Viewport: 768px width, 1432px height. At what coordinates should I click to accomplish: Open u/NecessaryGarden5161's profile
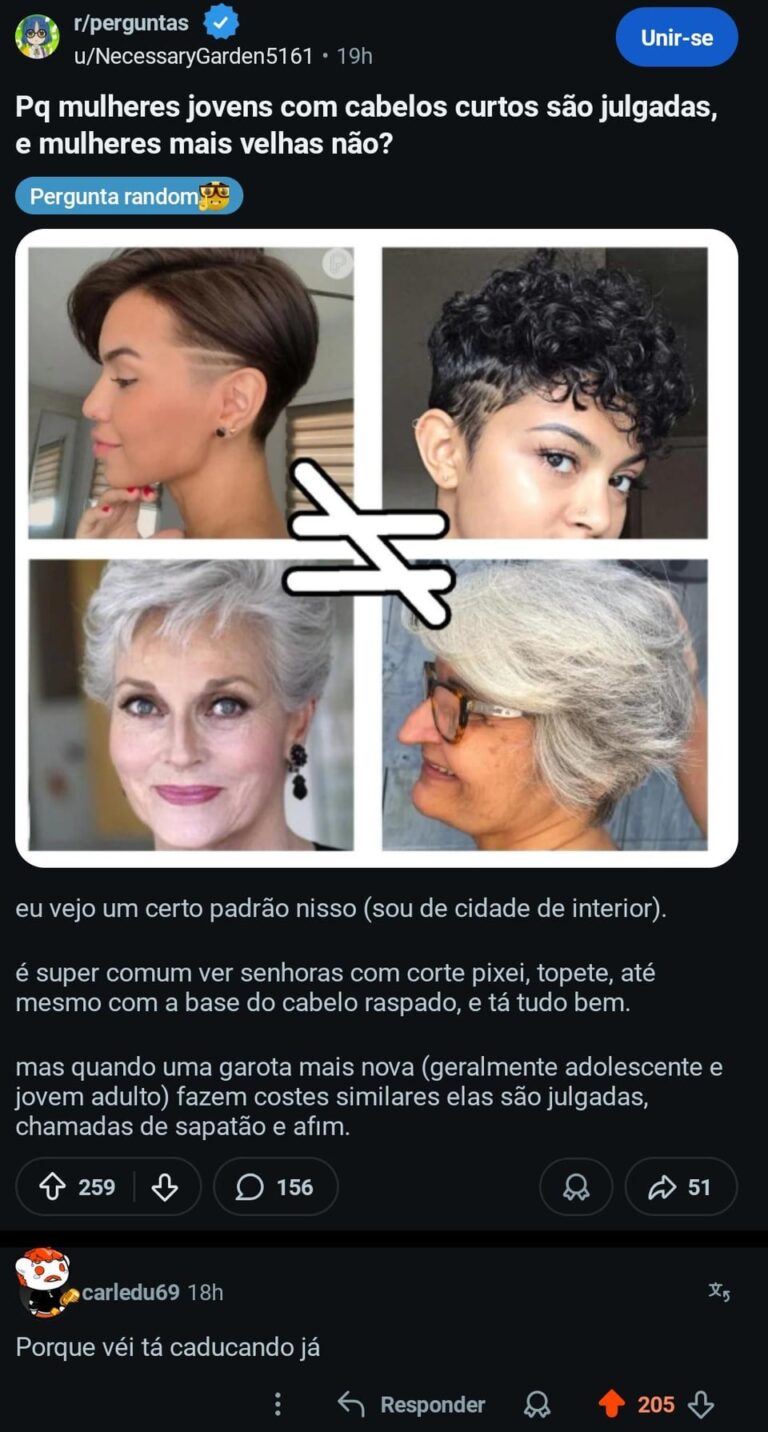(x=193, y=56)
